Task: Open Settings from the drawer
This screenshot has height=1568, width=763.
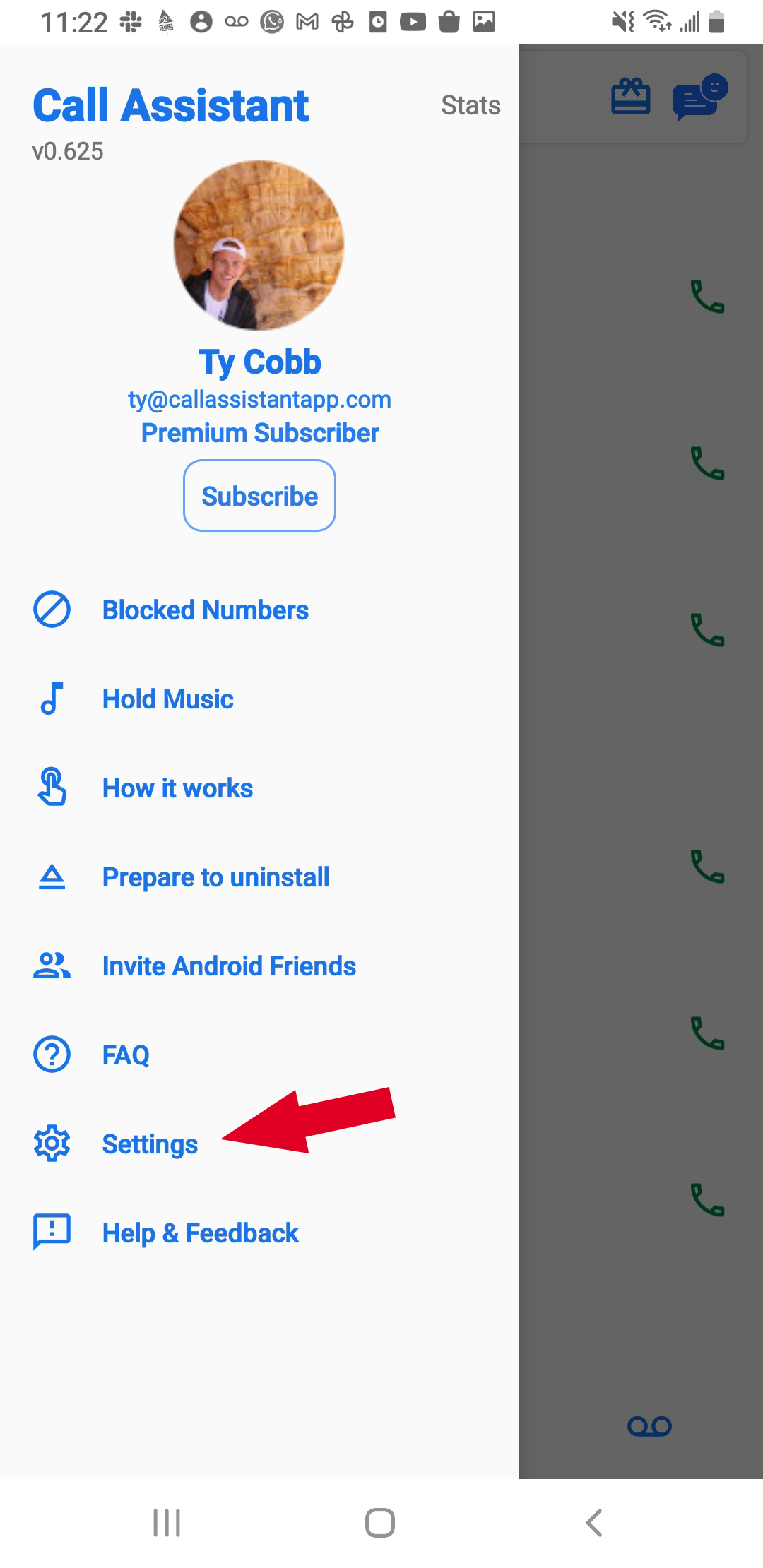Action: [x=150, y=1144]
